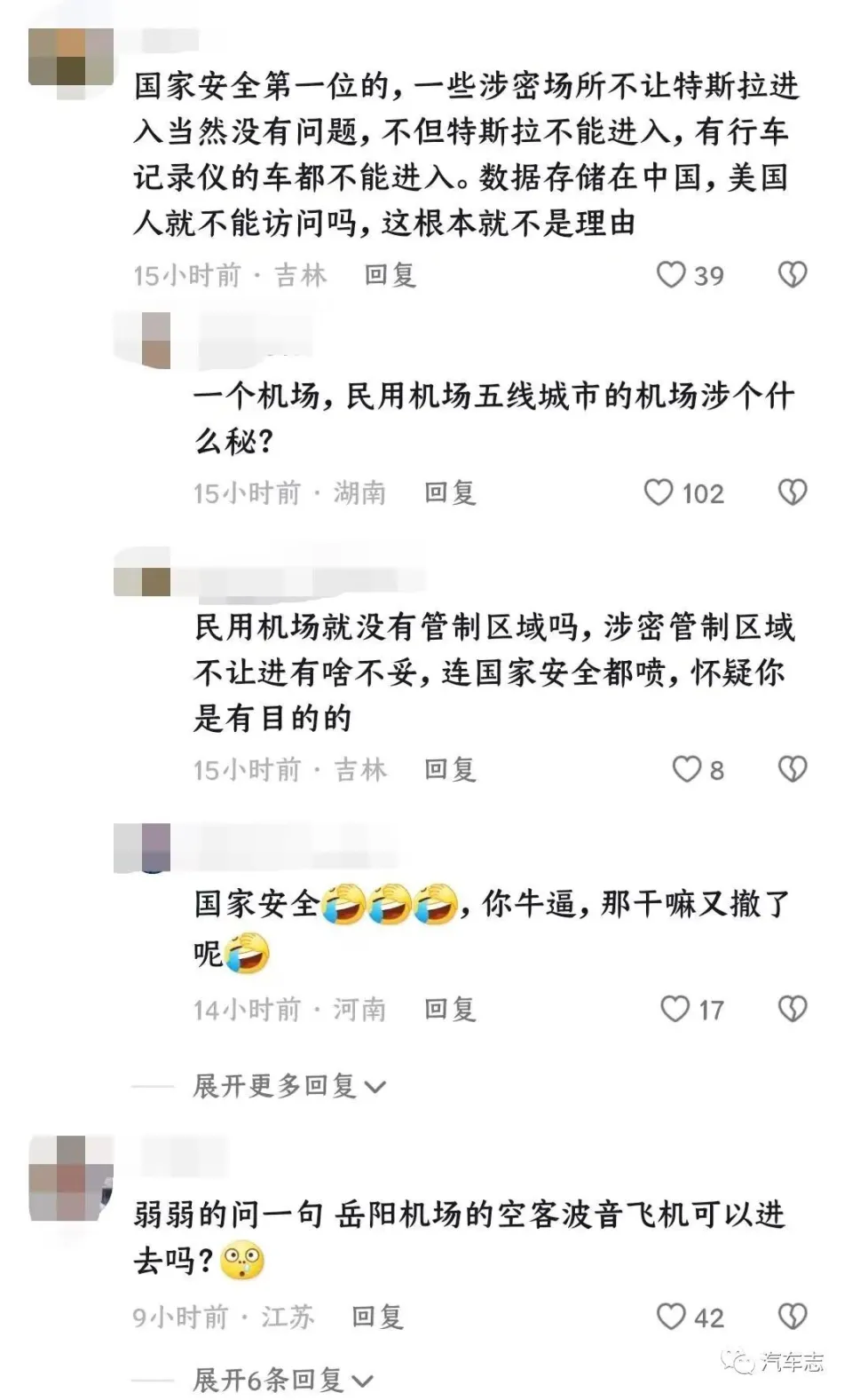This screenshot has width=852, height=1400.
Task: Like the comment about 国家安全第一位
Action: tap(672, 275)
